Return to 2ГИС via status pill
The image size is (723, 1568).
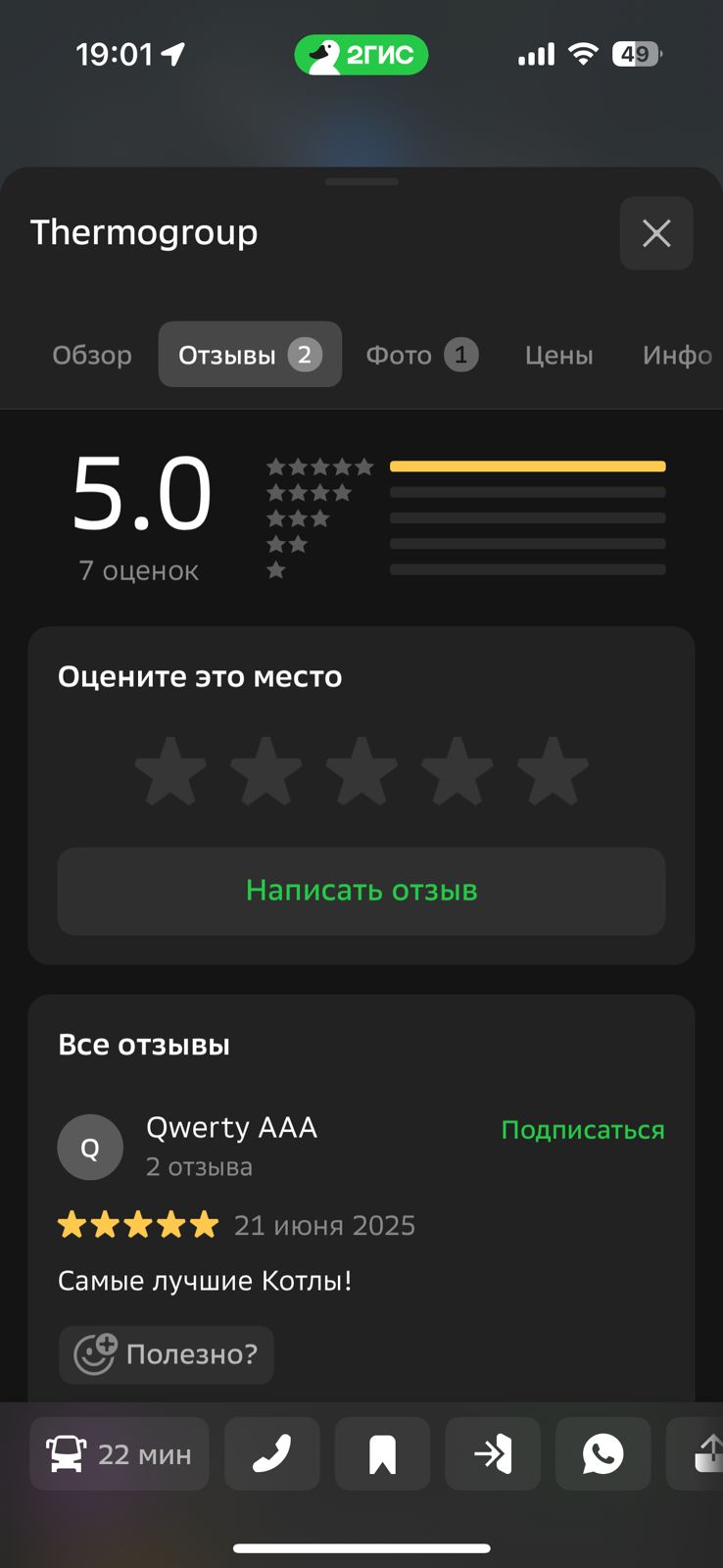pos(361,55)
